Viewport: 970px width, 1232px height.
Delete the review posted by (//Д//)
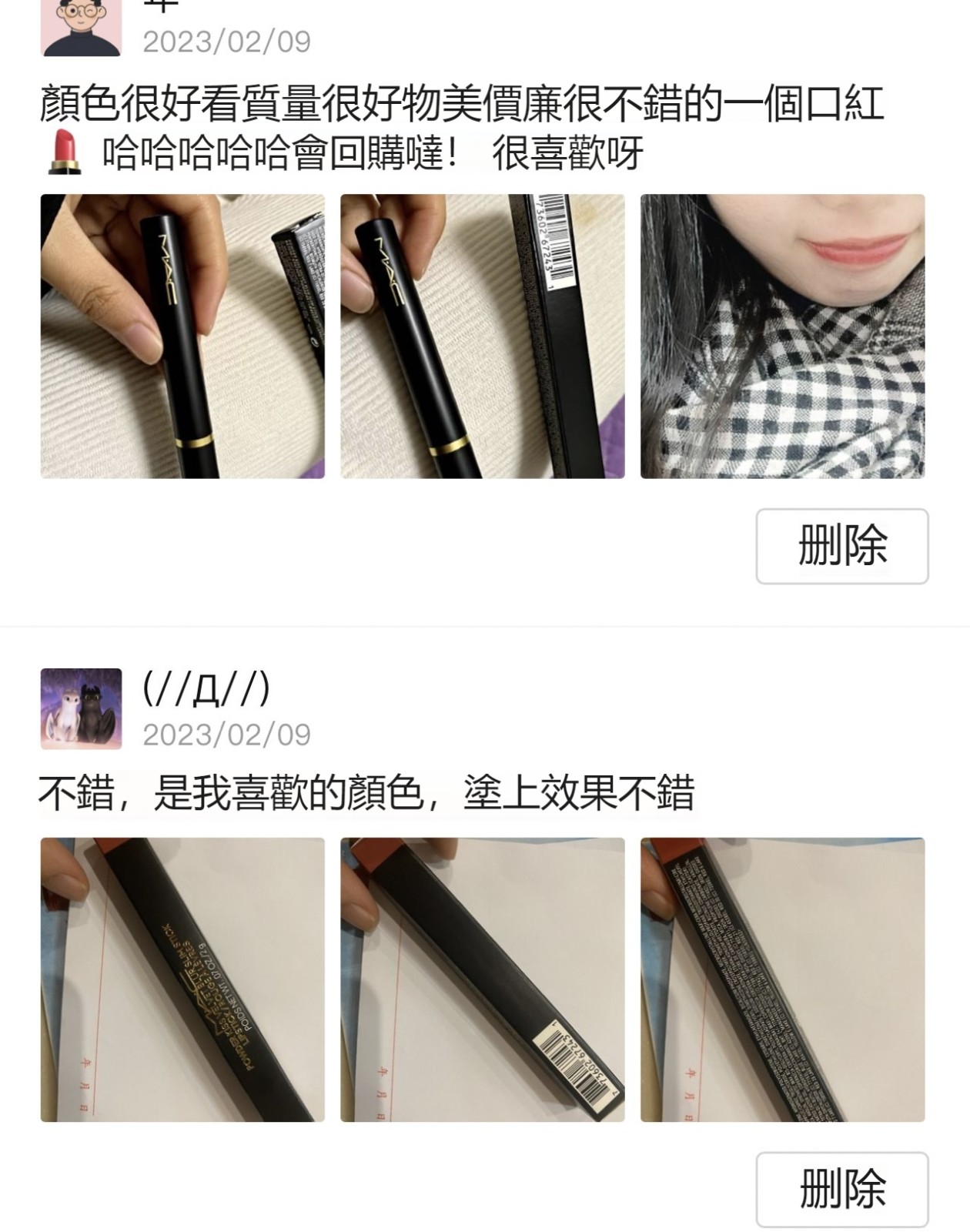pyautogui.click(x=841, y=1188)
